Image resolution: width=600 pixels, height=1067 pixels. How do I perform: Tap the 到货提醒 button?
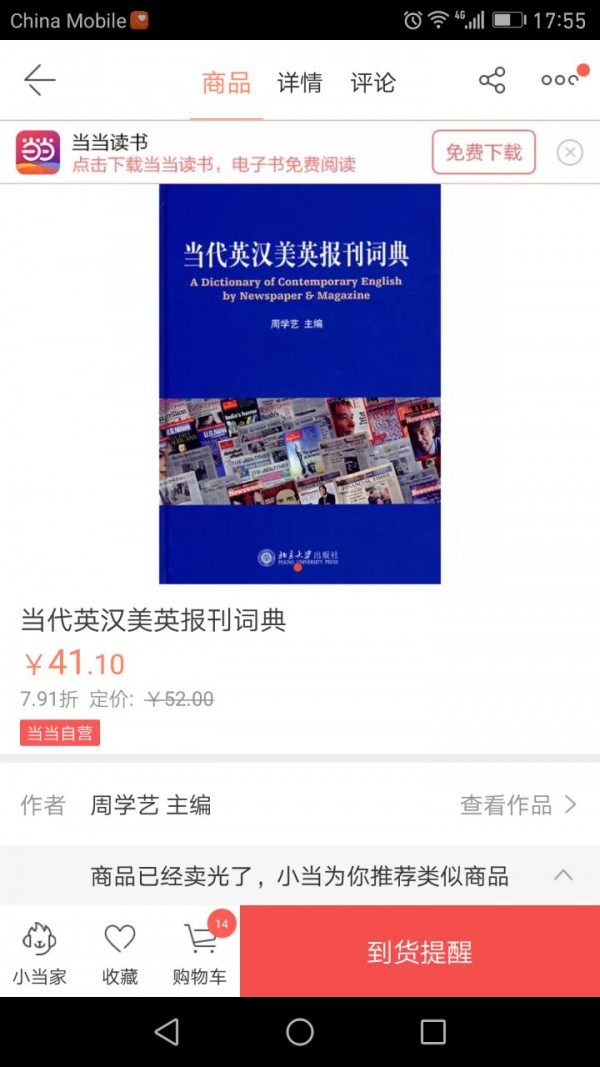coord(419,952)
